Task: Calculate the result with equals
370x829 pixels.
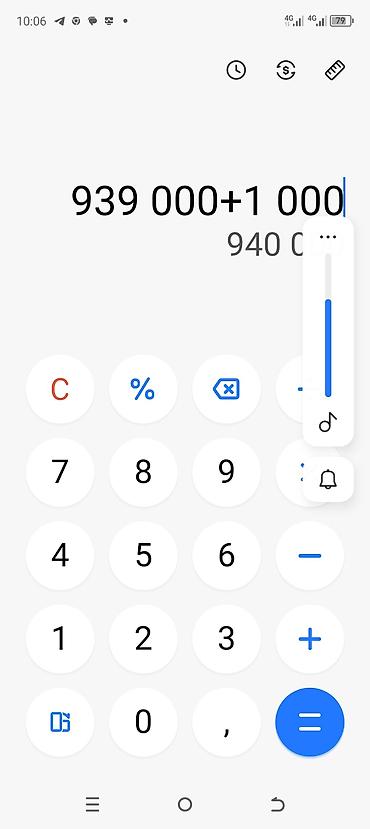Action: coord(310,722)
